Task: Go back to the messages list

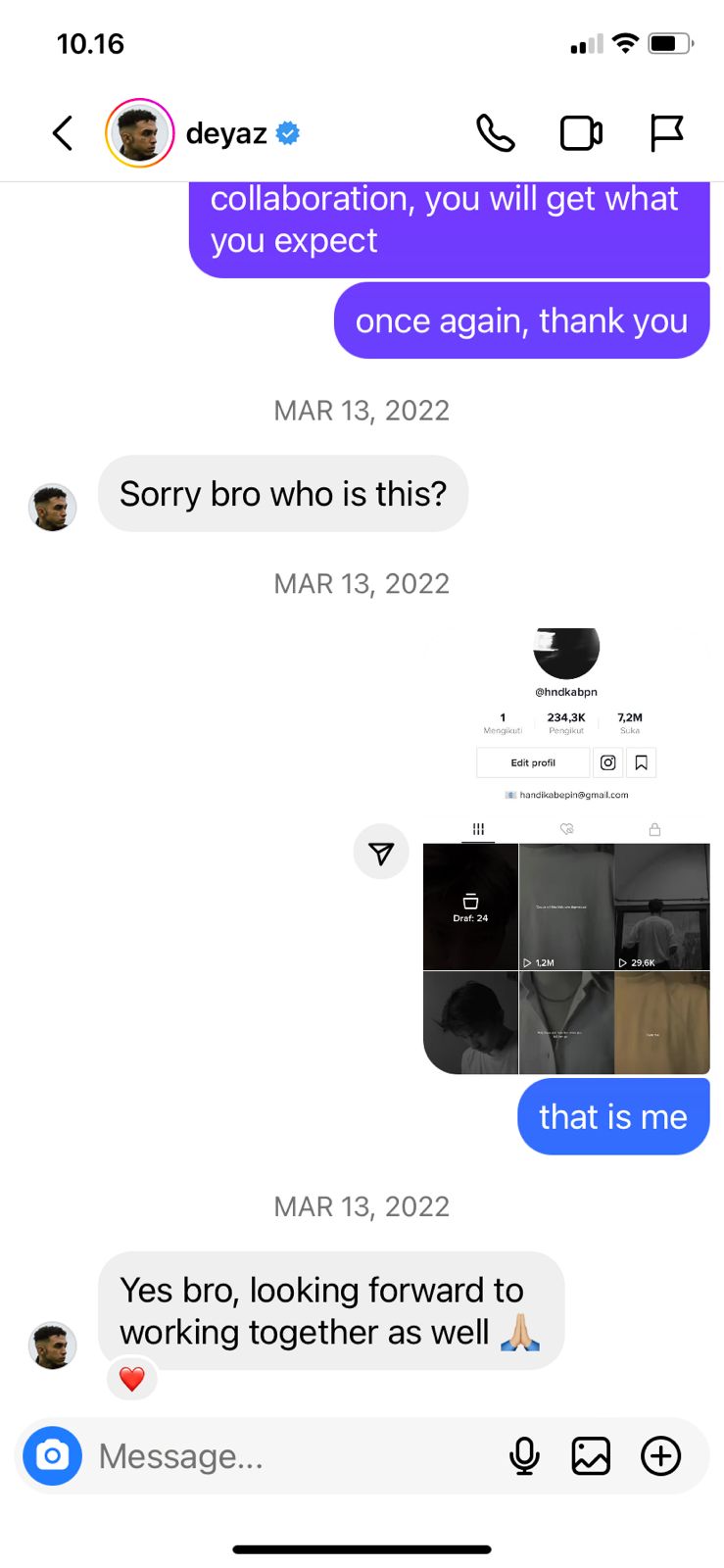Action: (x=63, y=133)
